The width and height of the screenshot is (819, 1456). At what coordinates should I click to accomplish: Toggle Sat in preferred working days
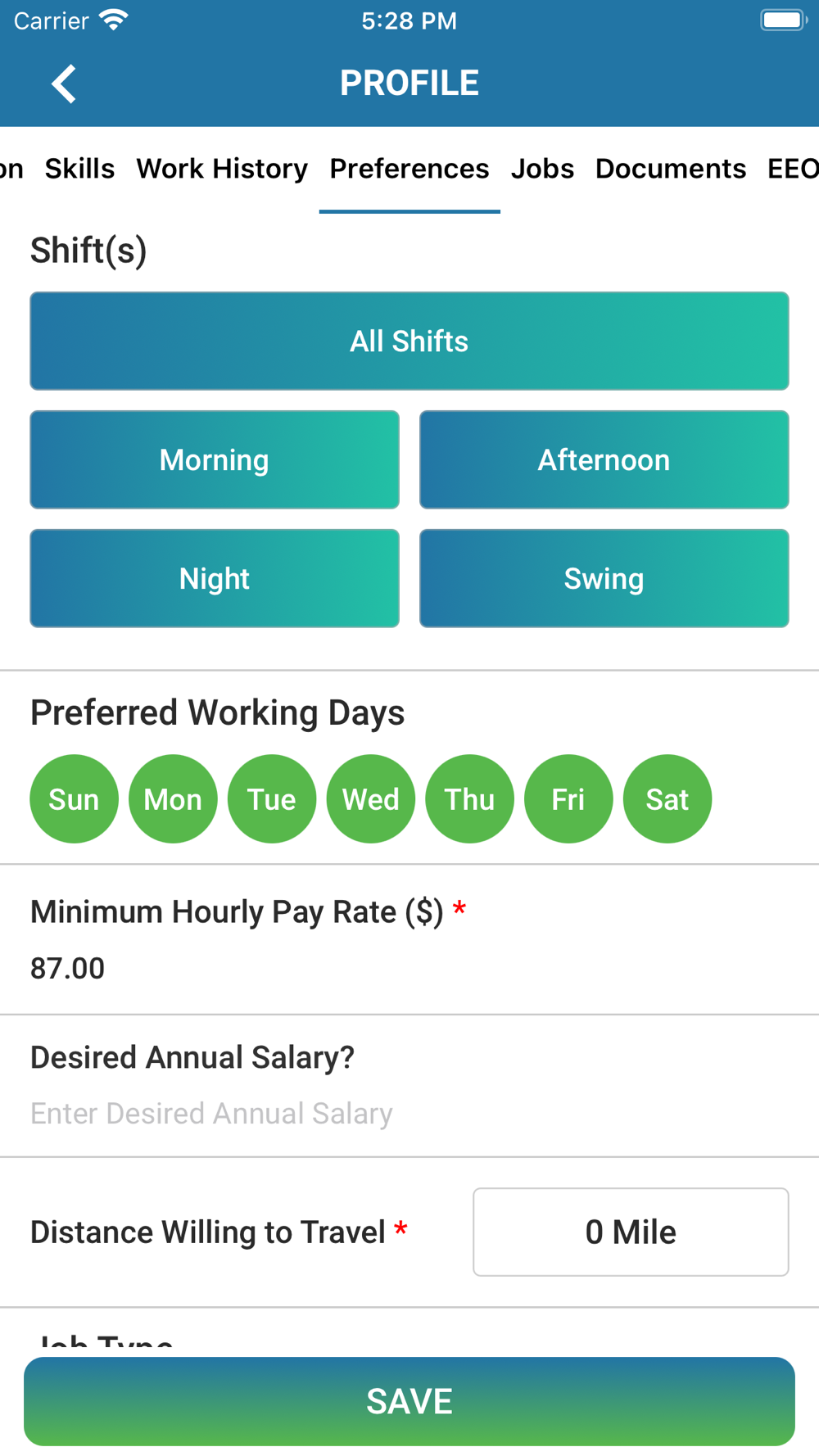[667, 798]
